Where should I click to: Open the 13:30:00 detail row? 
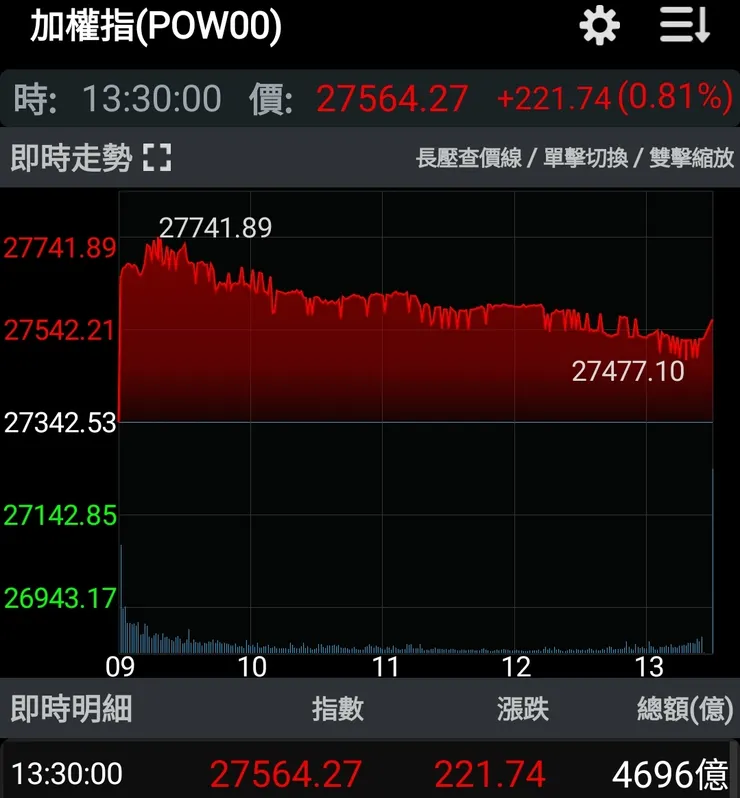pyautogui.click(x=370, y=773)
